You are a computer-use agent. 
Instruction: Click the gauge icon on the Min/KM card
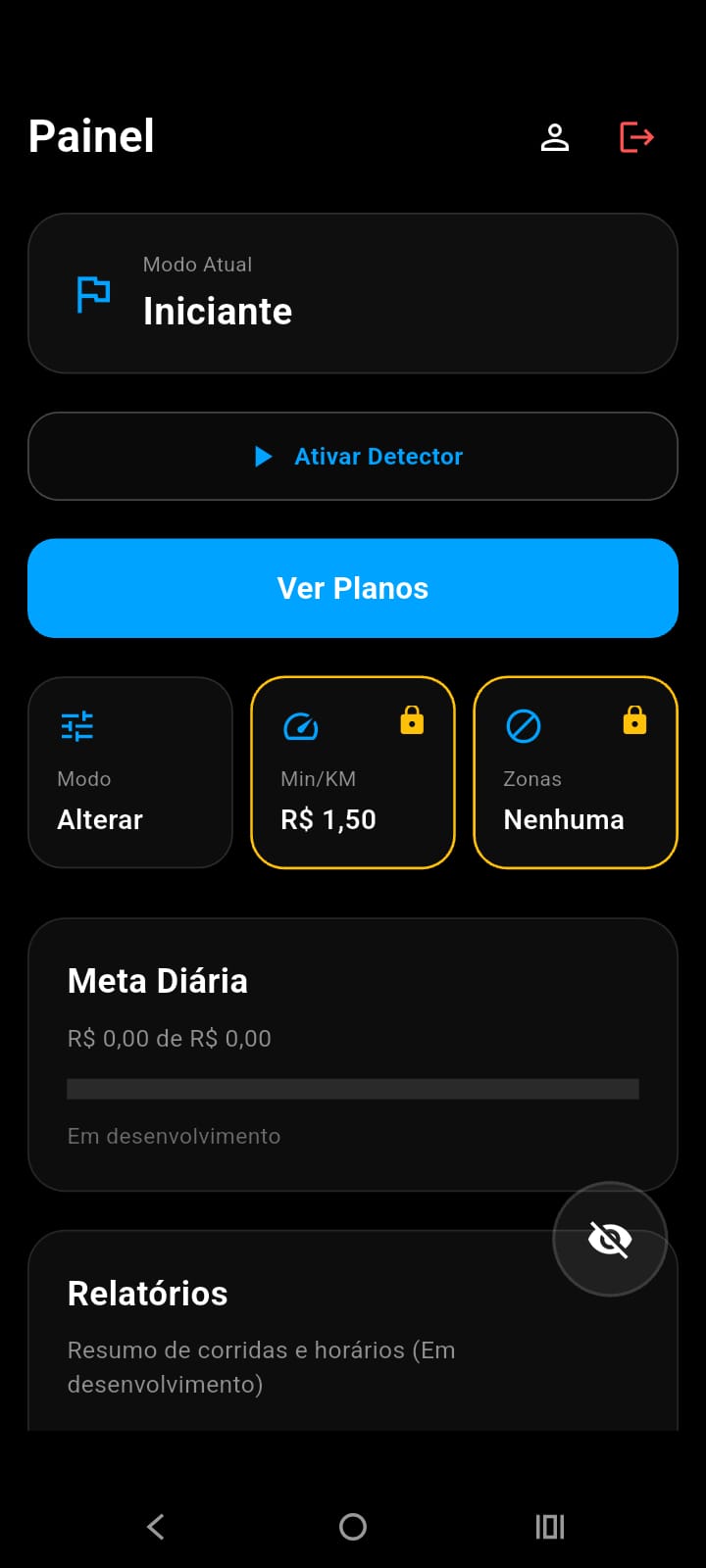[300, 726]
